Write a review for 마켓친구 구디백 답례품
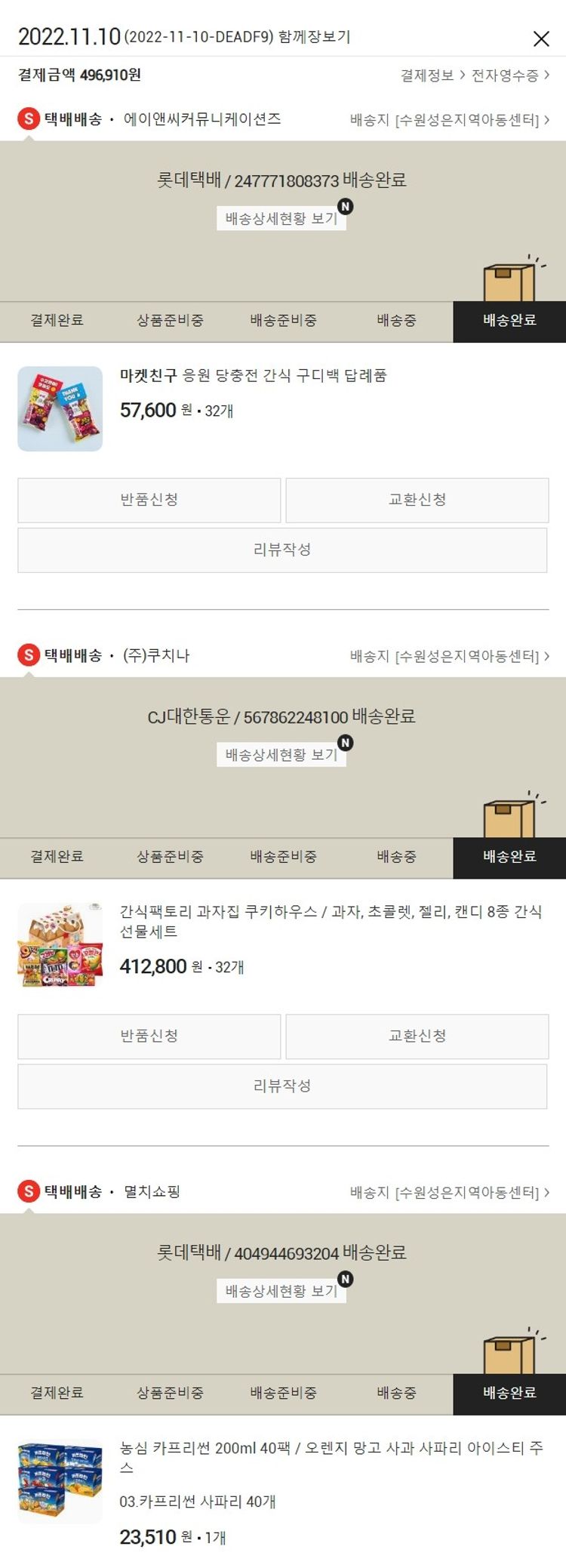The height and width of the screenshot is (1568, 566). tap(282, 550)
